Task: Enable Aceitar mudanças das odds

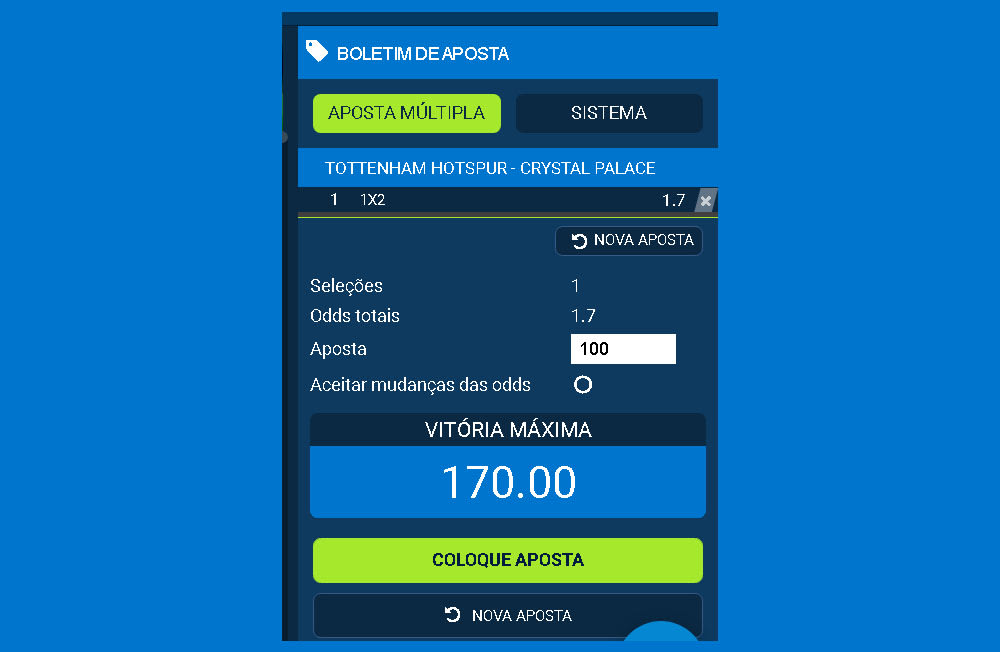Action: coord(582,384)
